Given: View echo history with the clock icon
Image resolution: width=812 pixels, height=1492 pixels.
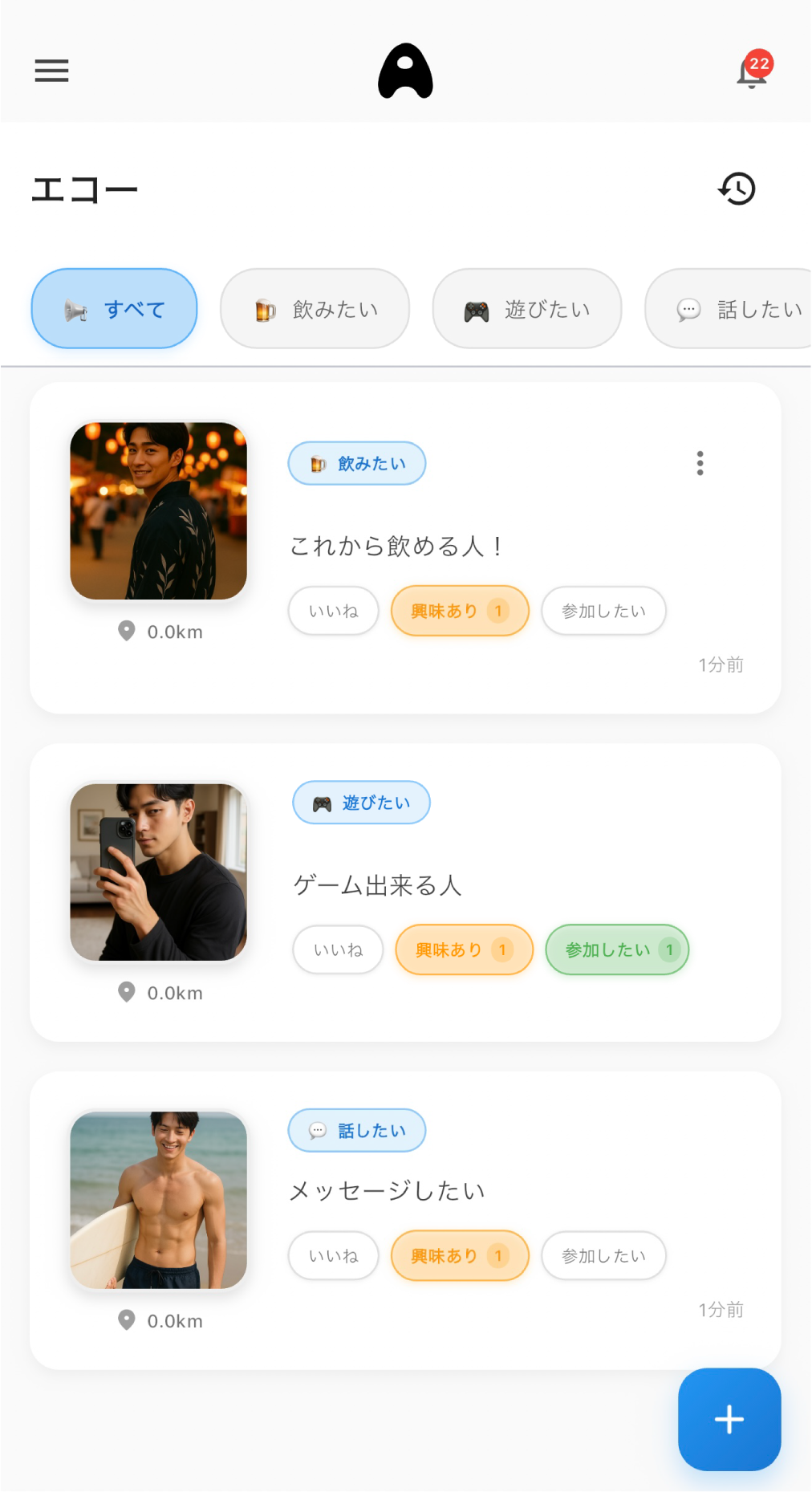Looking at the screenshot, I should (736, 189).
